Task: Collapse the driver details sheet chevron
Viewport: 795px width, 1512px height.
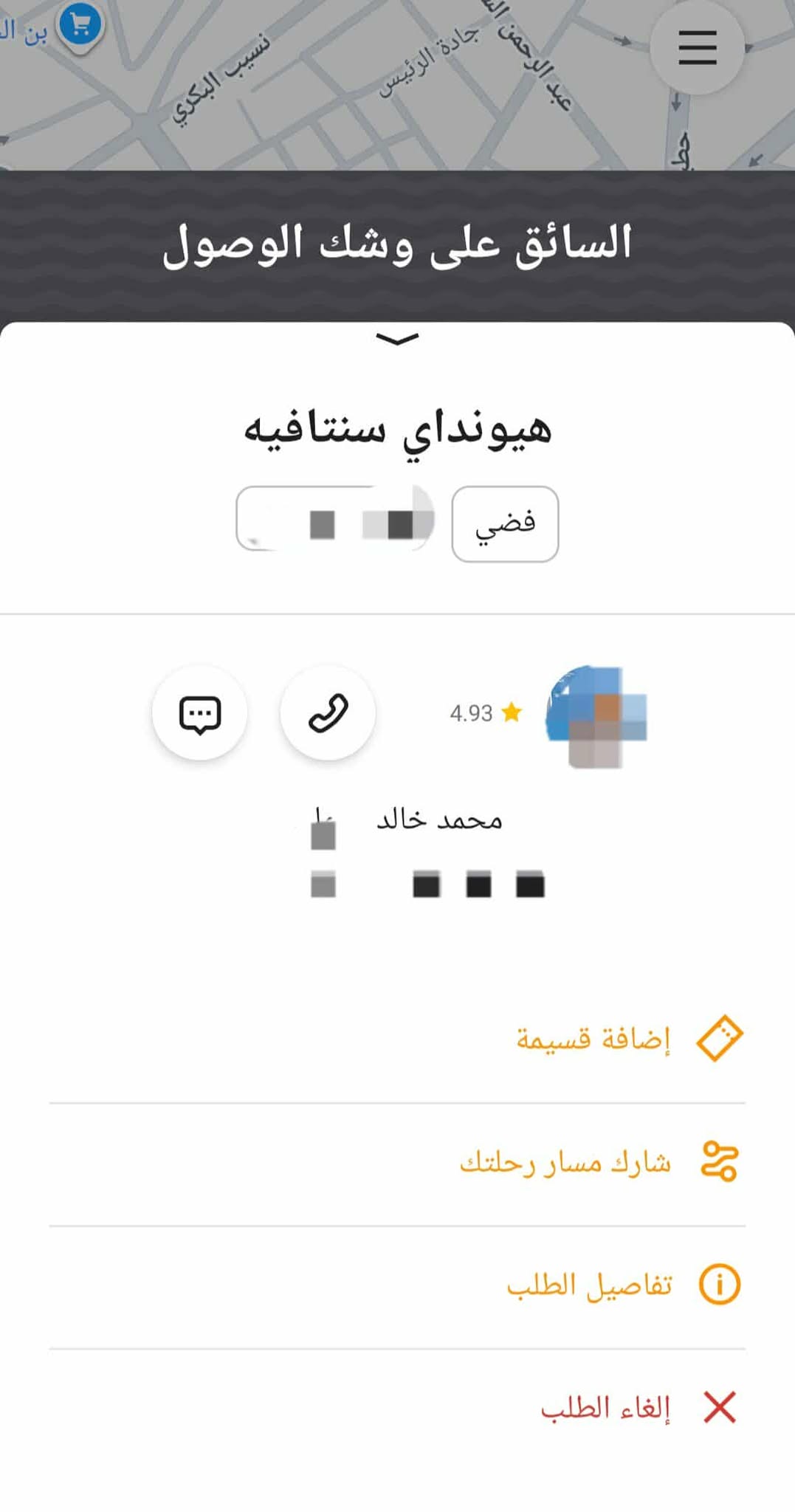Action: (x=397, y=340)
